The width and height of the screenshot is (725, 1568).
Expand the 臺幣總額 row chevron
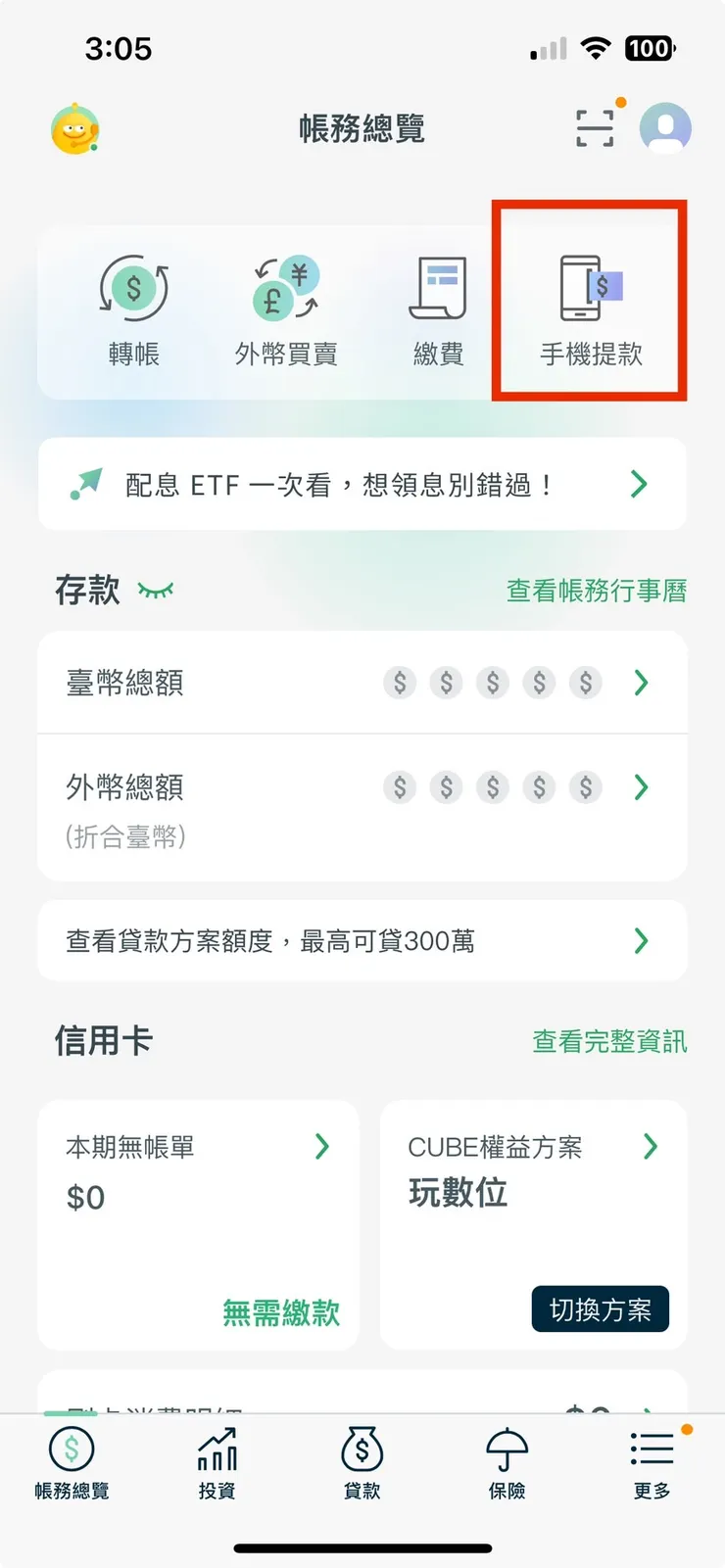(642, 683)
